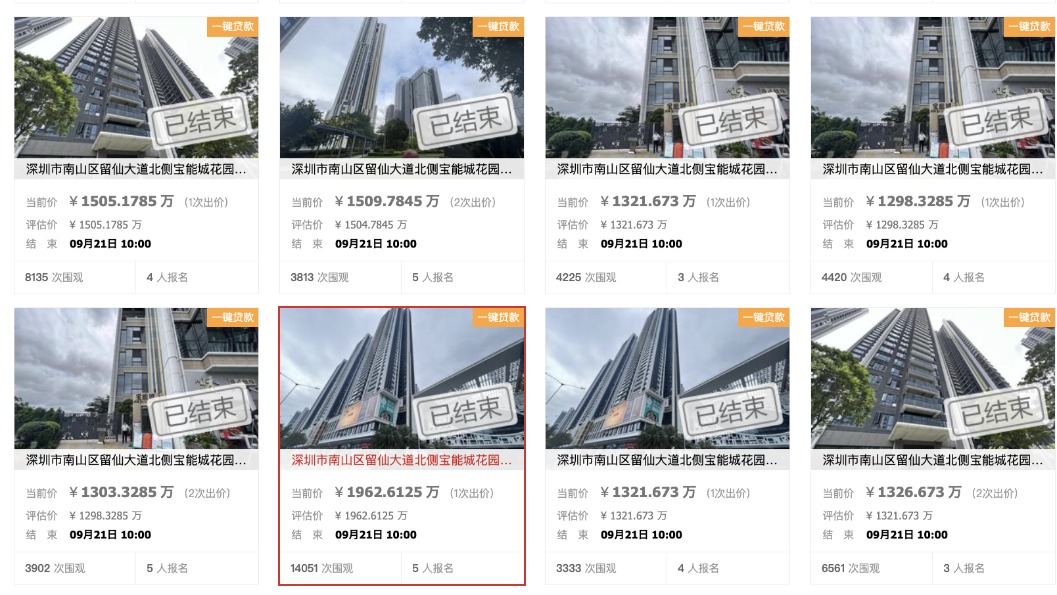Viewport: 1057px width, 595px height.
Task: Open the listing priced ¥1505.1785万
Action: point(136,170)
